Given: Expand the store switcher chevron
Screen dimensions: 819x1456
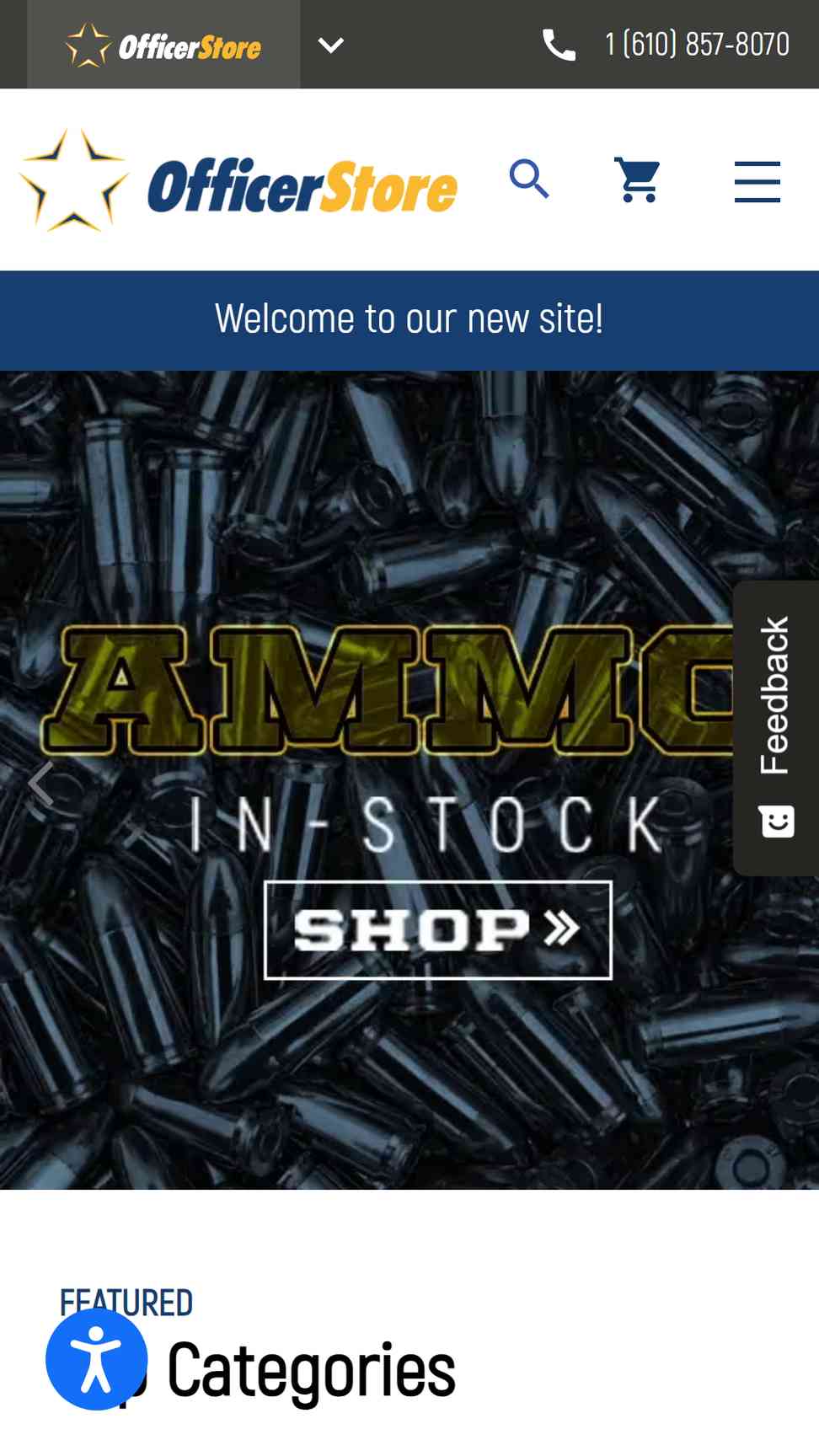Looking at the screenshot, I should tap(331, 45).
